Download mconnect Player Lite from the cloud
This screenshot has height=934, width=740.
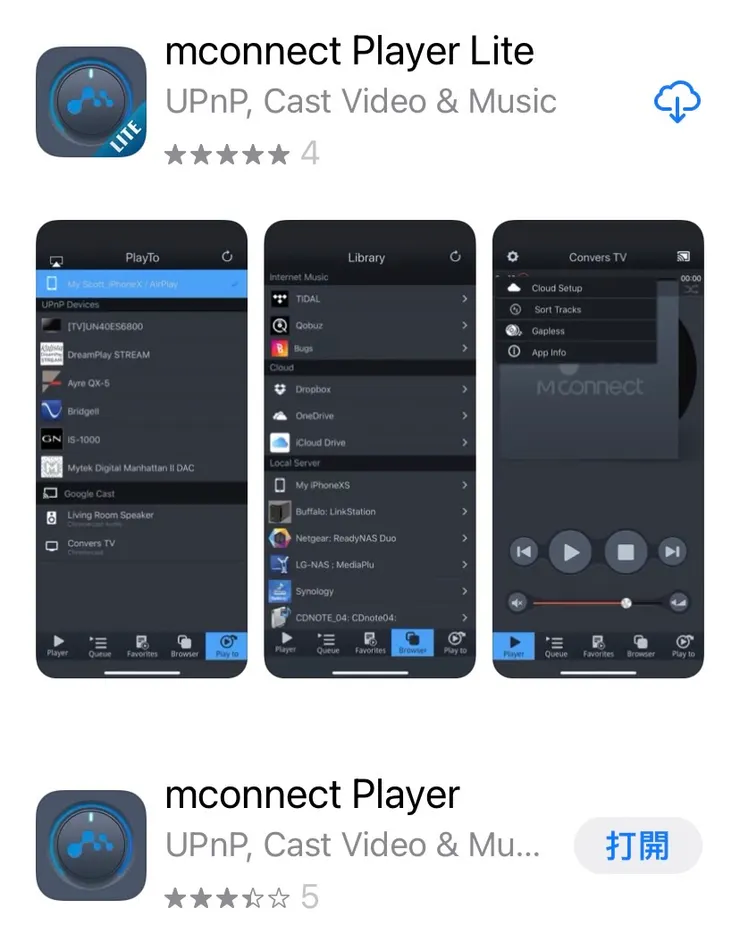coord(677,101)
